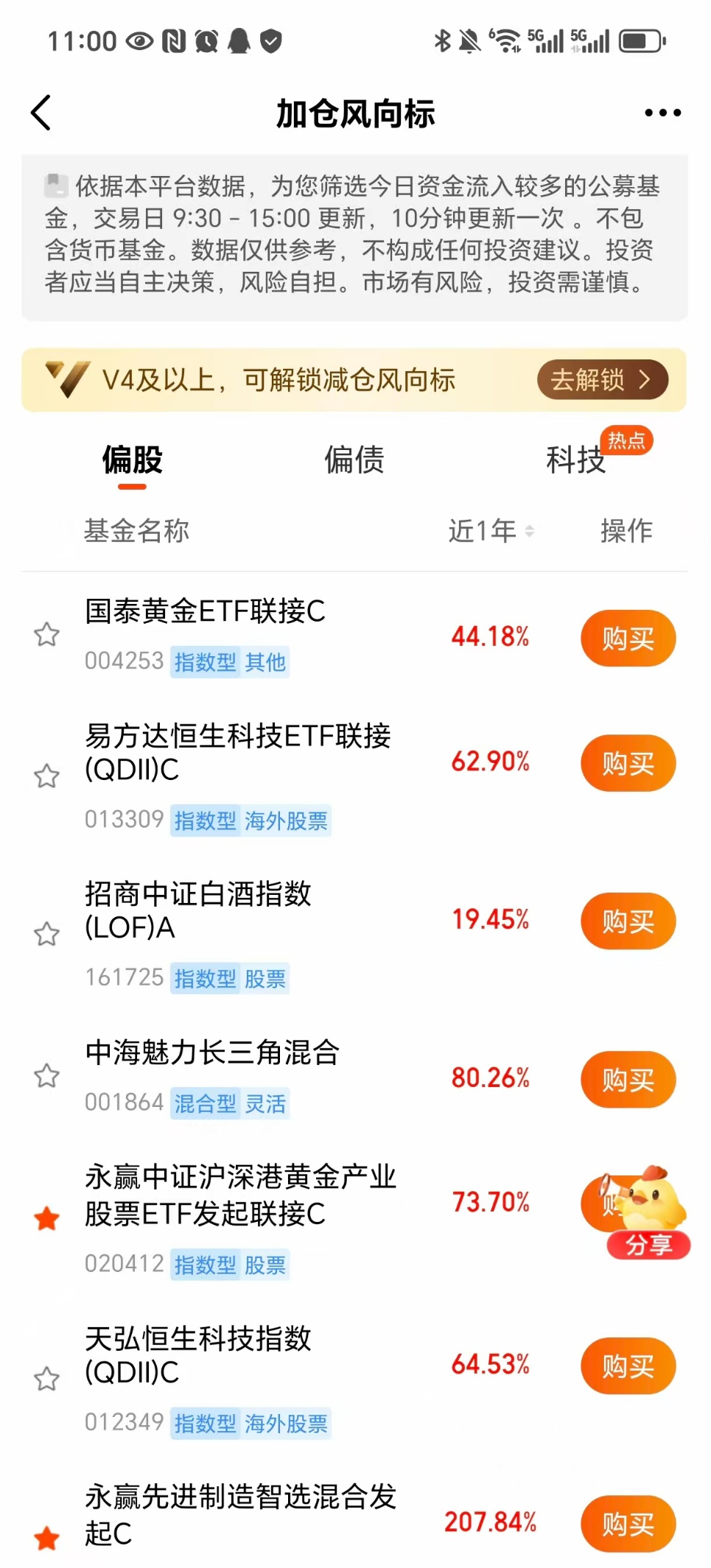711x1568 pixels.
Task: Buy 国泰黄金ETF联接C via 购买 button
Action: [x=627, y=638]
